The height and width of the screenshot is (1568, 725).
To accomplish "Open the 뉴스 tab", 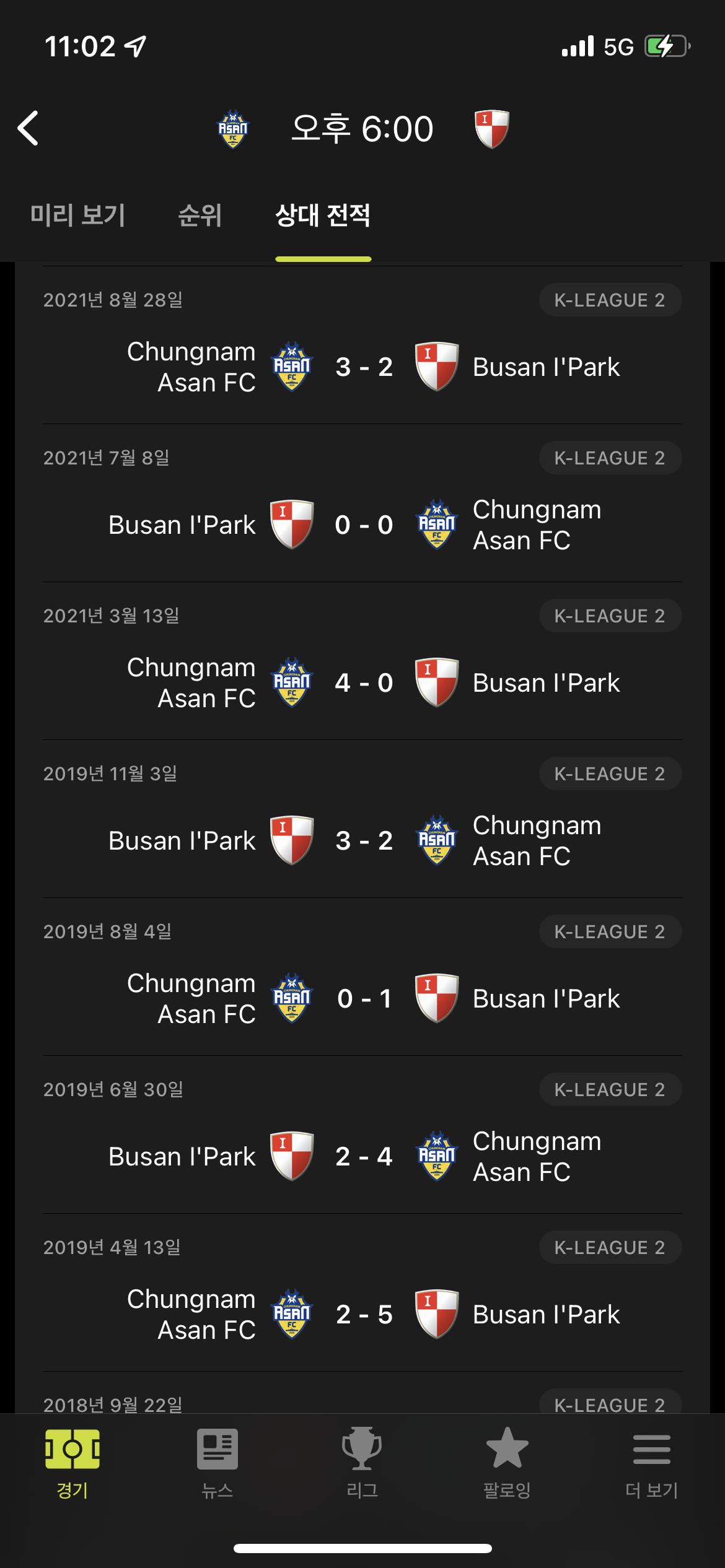I will (217, 1463).
